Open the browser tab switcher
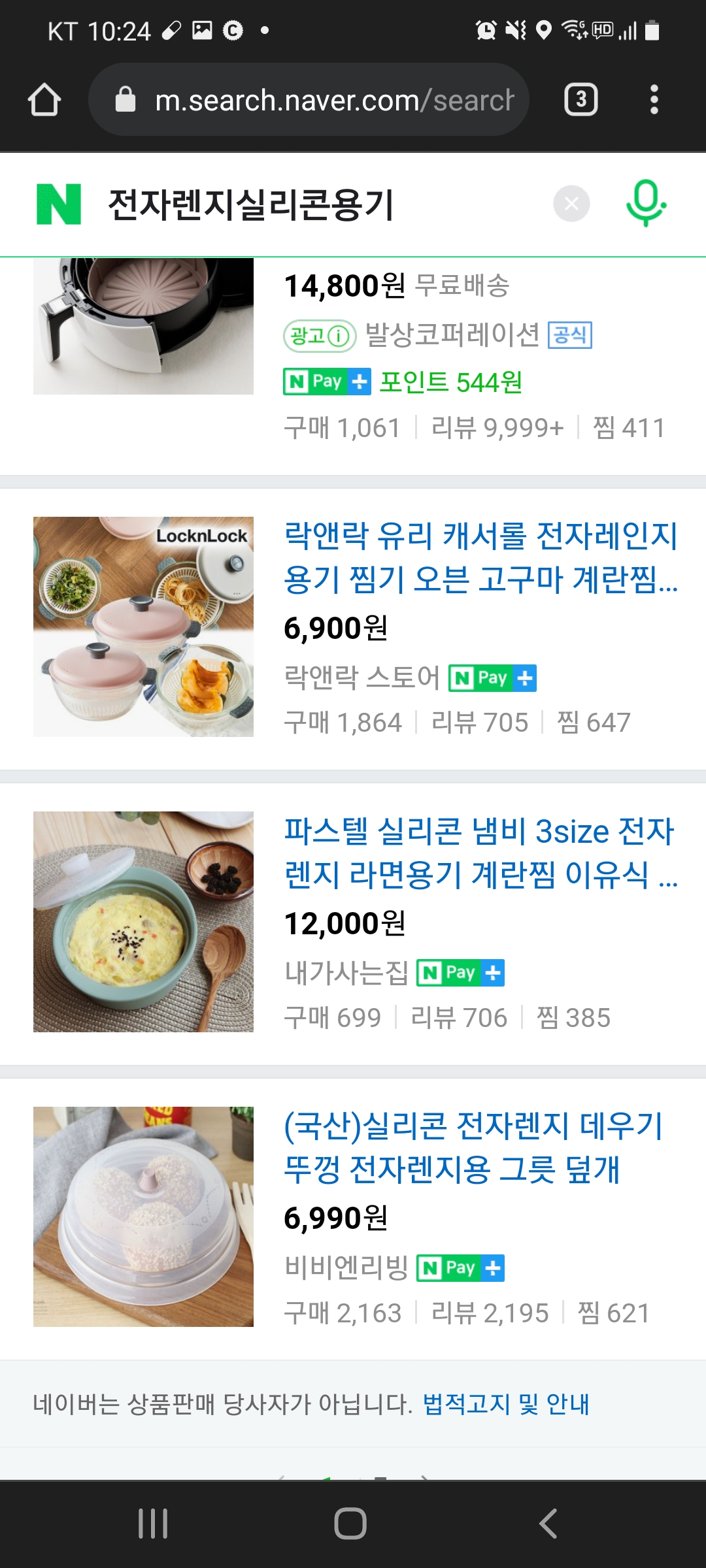706x1568 pixels. [580, 100]
